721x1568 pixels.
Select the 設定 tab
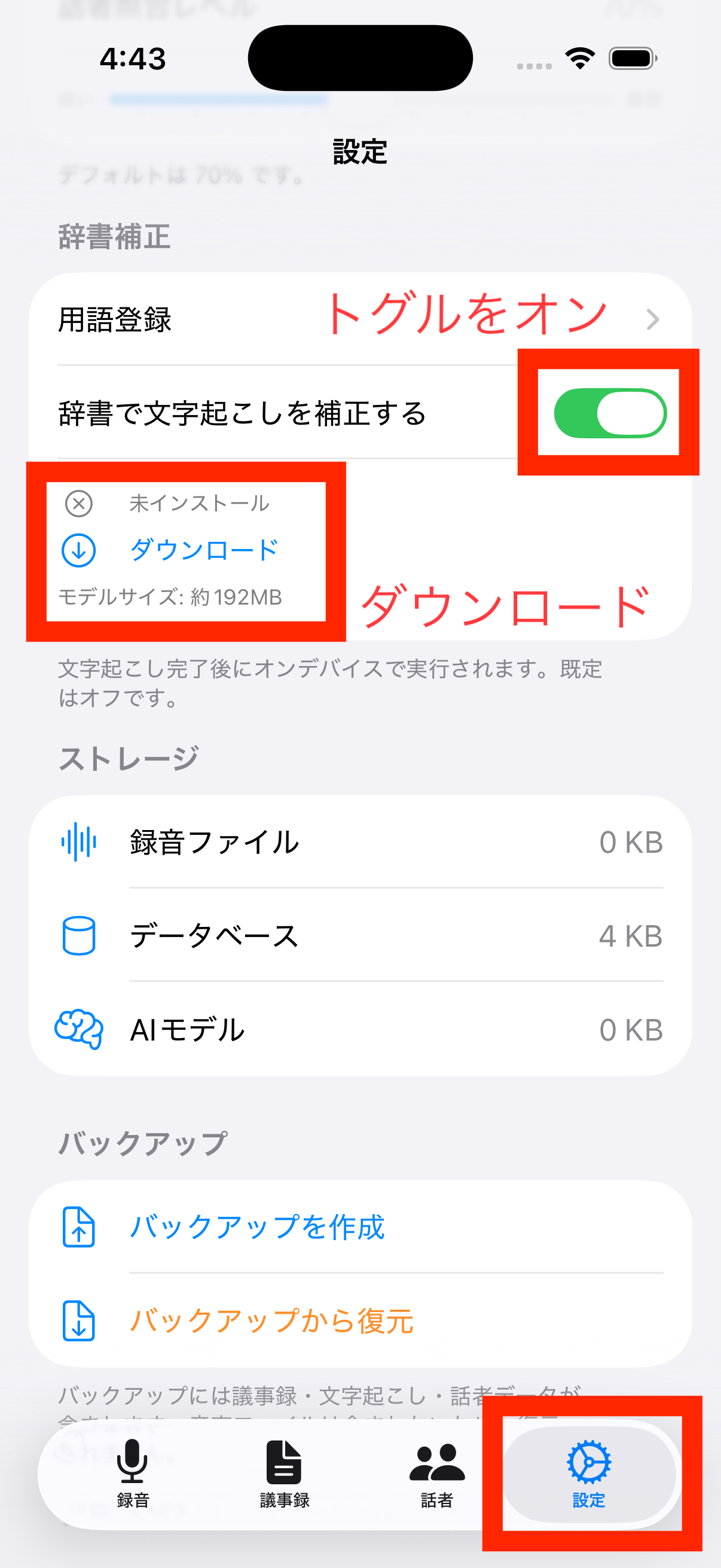click(x=589, y=1474)
